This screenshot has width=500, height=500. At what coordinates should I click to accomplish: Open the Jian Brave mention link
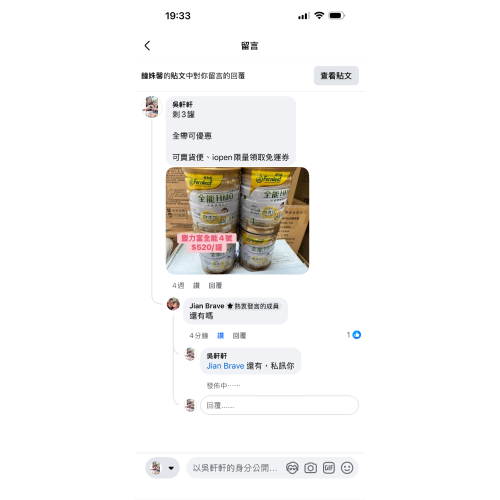pos(225,366)
